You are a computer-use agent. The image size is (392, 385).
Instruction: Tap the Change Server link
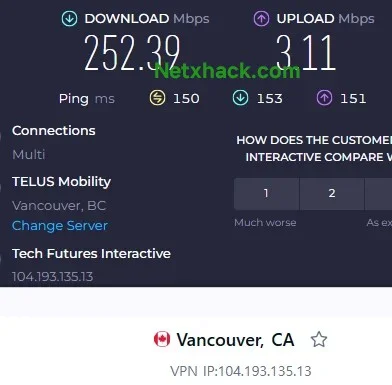click(x=60, y=226)
